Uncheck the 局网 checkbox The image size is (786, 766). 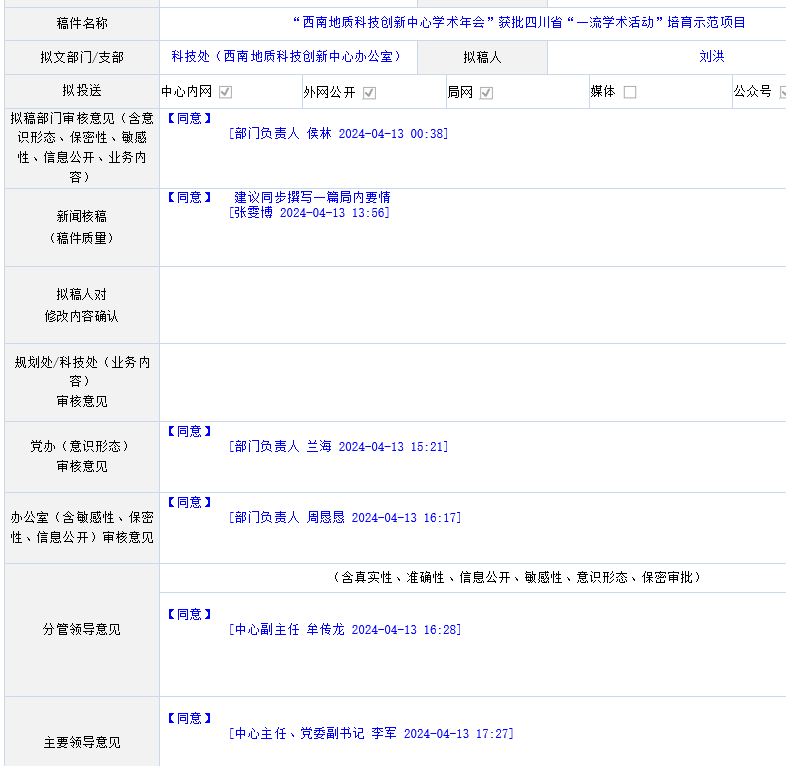pyautogui.click(x=486, y=93)
